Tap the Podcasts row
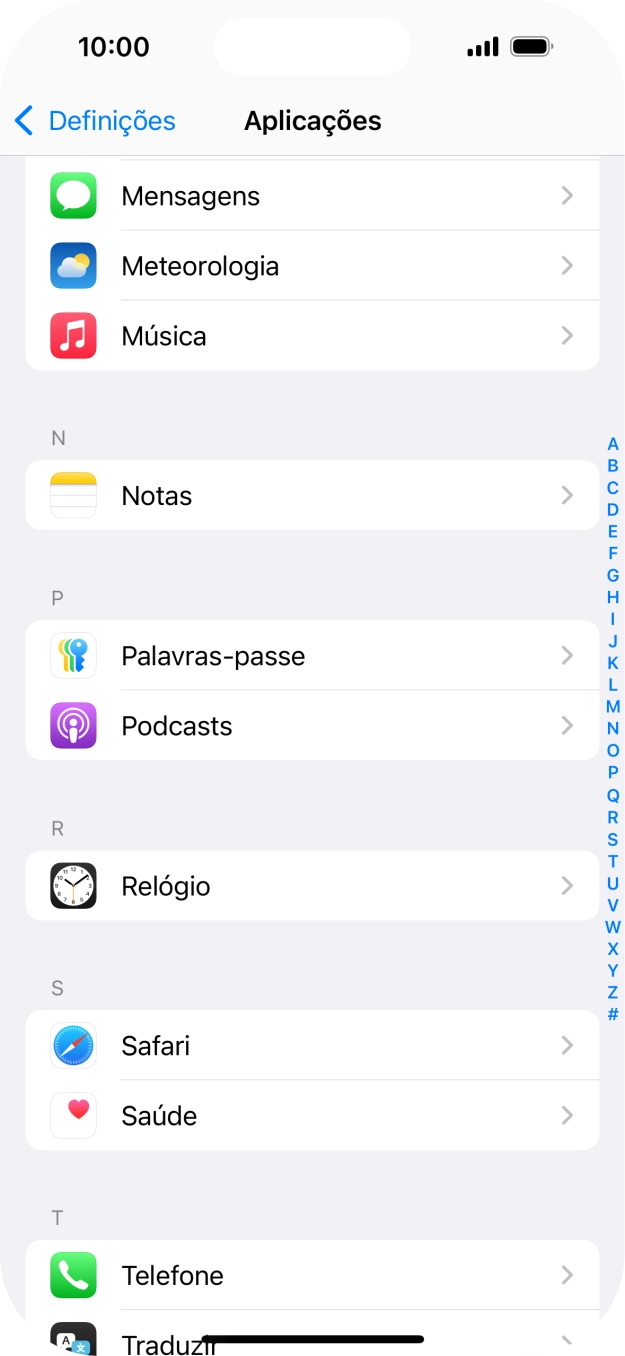The height and width of the screenshot is (1356, 625). pos(312,726)
